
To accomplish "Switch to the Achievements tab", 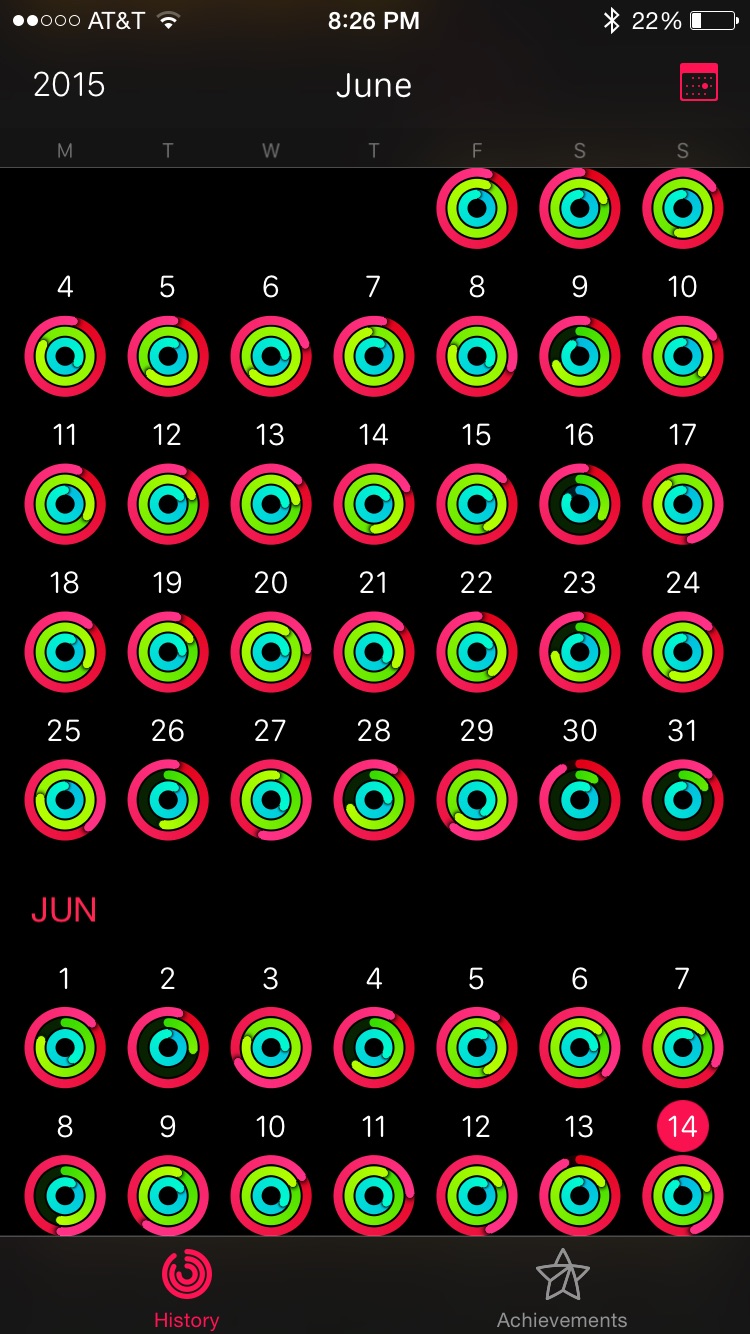I will click(x=562, y=1287).
